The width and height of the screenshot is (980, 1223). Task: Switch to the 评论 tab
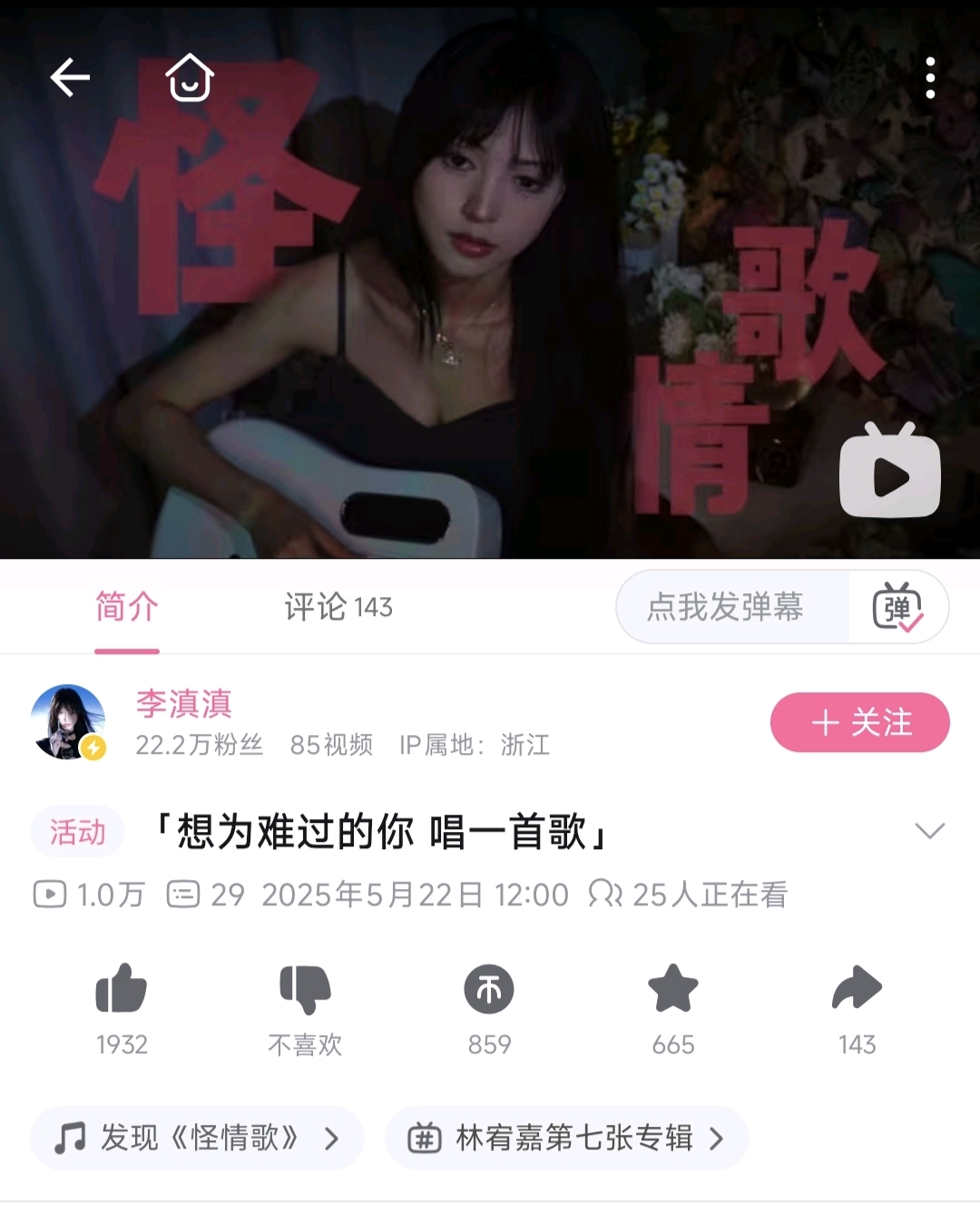pos(338,607)
